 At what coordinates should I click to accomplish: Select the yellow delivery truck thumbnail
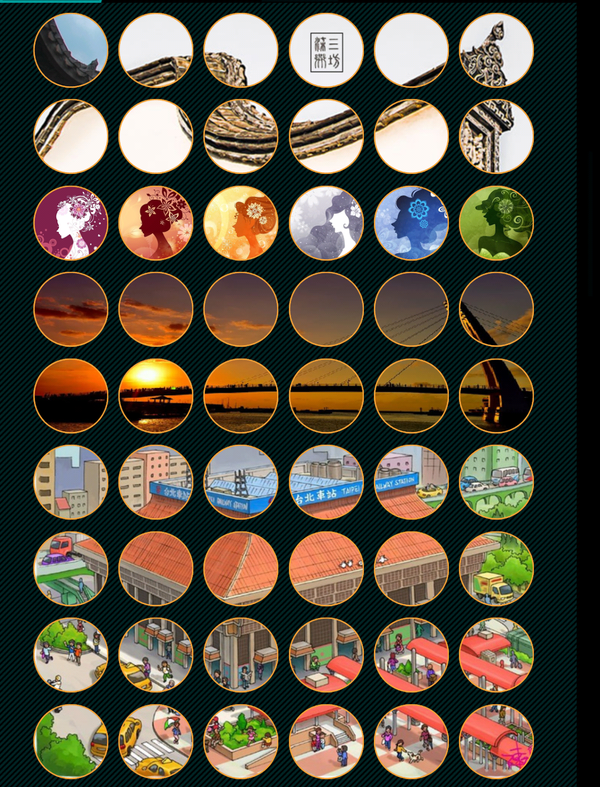pos(496,568)
